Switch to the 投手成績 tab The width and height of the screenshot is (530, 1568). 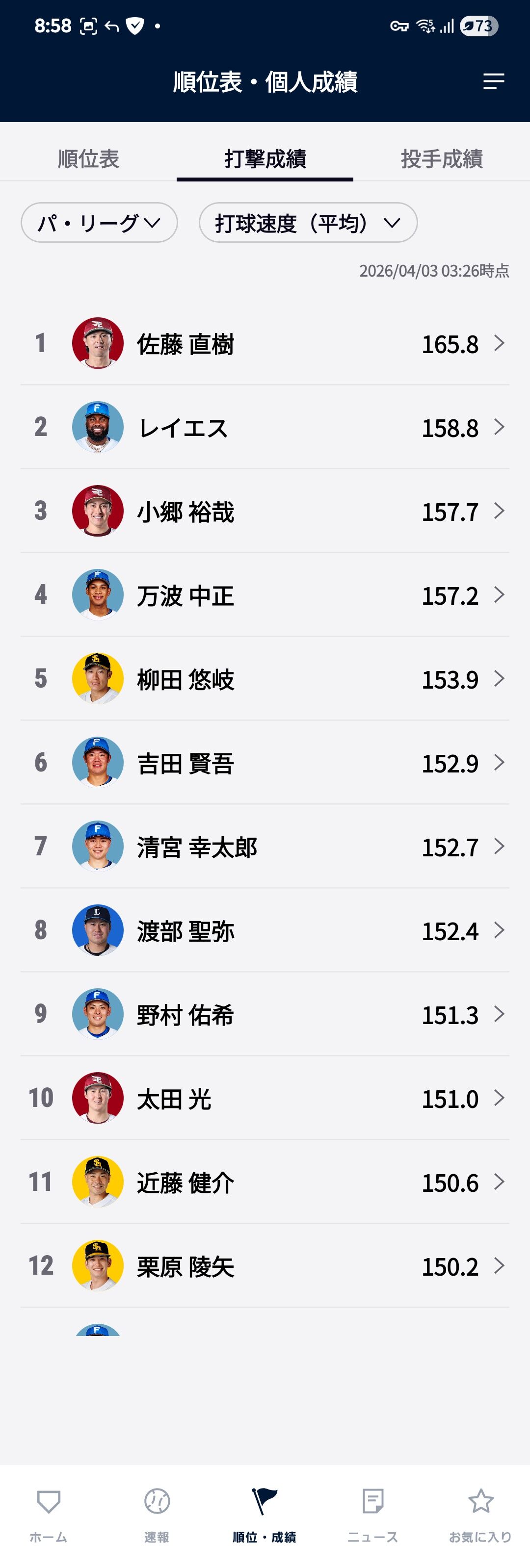point(442,159)
